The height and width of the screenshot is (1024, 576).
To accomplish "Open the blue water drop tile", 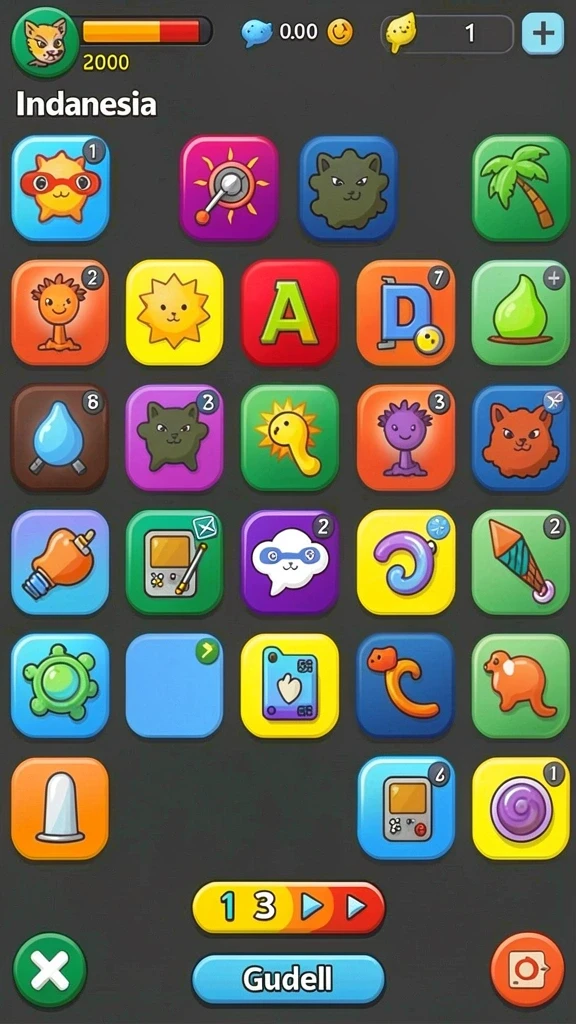I will tap(59, 438).
